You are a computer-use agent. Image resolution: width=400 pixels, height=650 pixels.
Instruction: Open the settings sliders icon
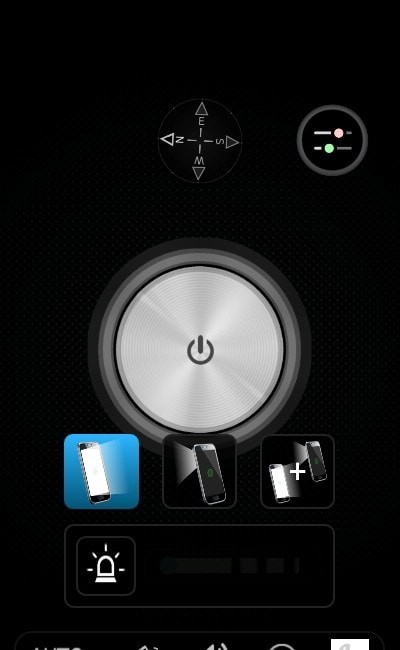point(332,140)
